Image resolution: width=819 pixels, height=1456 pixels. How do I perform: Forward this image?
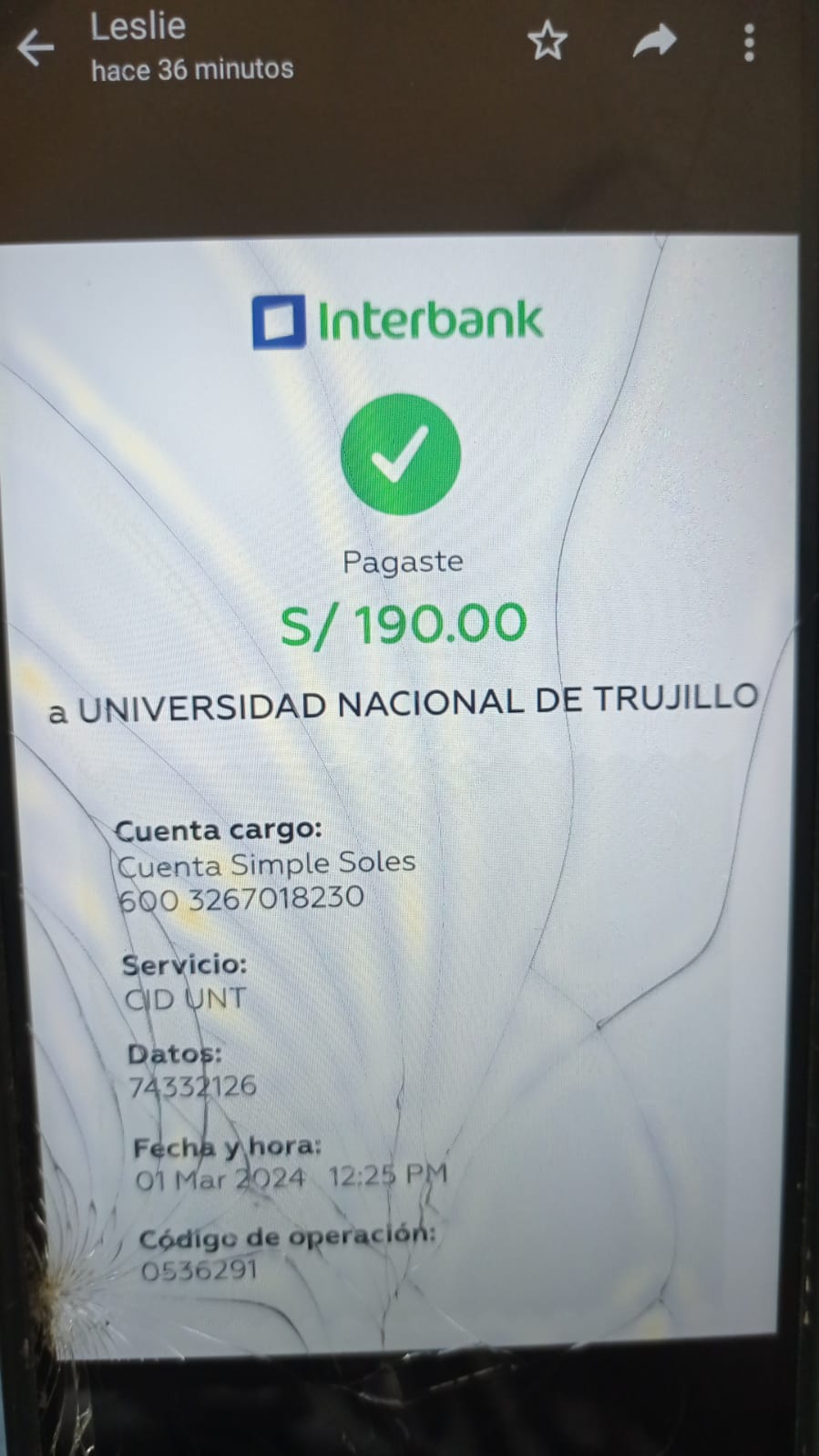[x=654, y=41]
